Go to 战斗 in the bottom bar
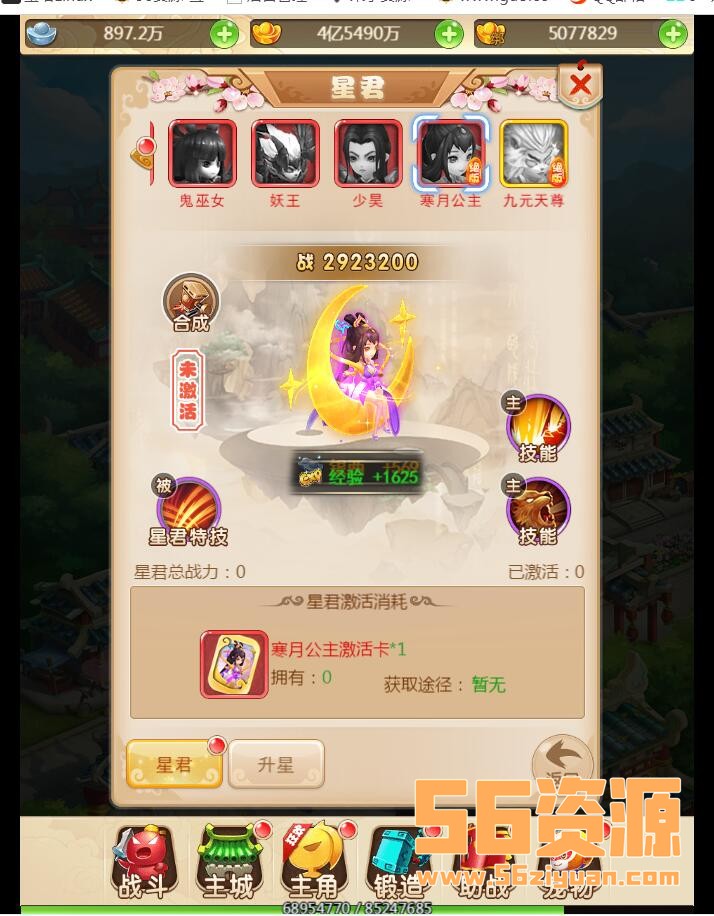714x916 pixels. click(143, 862)
